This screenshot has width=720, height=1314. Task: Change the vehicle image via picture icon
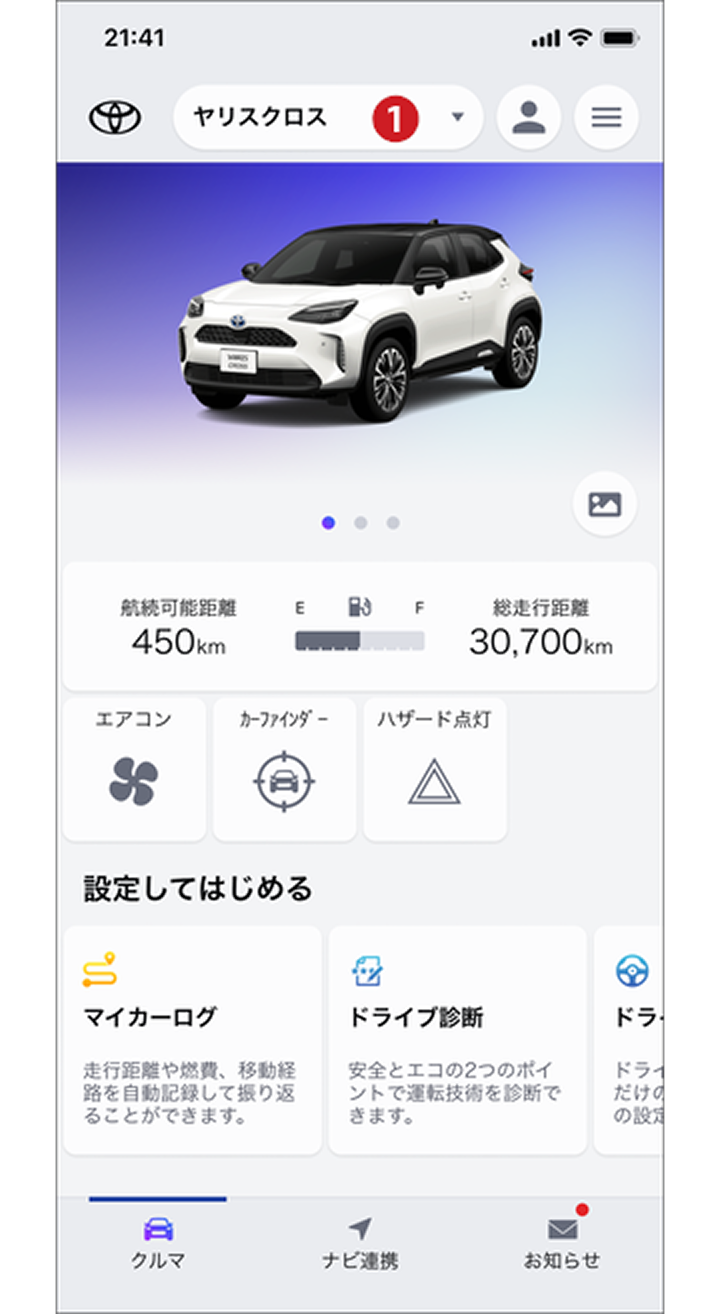coord(604,504)
